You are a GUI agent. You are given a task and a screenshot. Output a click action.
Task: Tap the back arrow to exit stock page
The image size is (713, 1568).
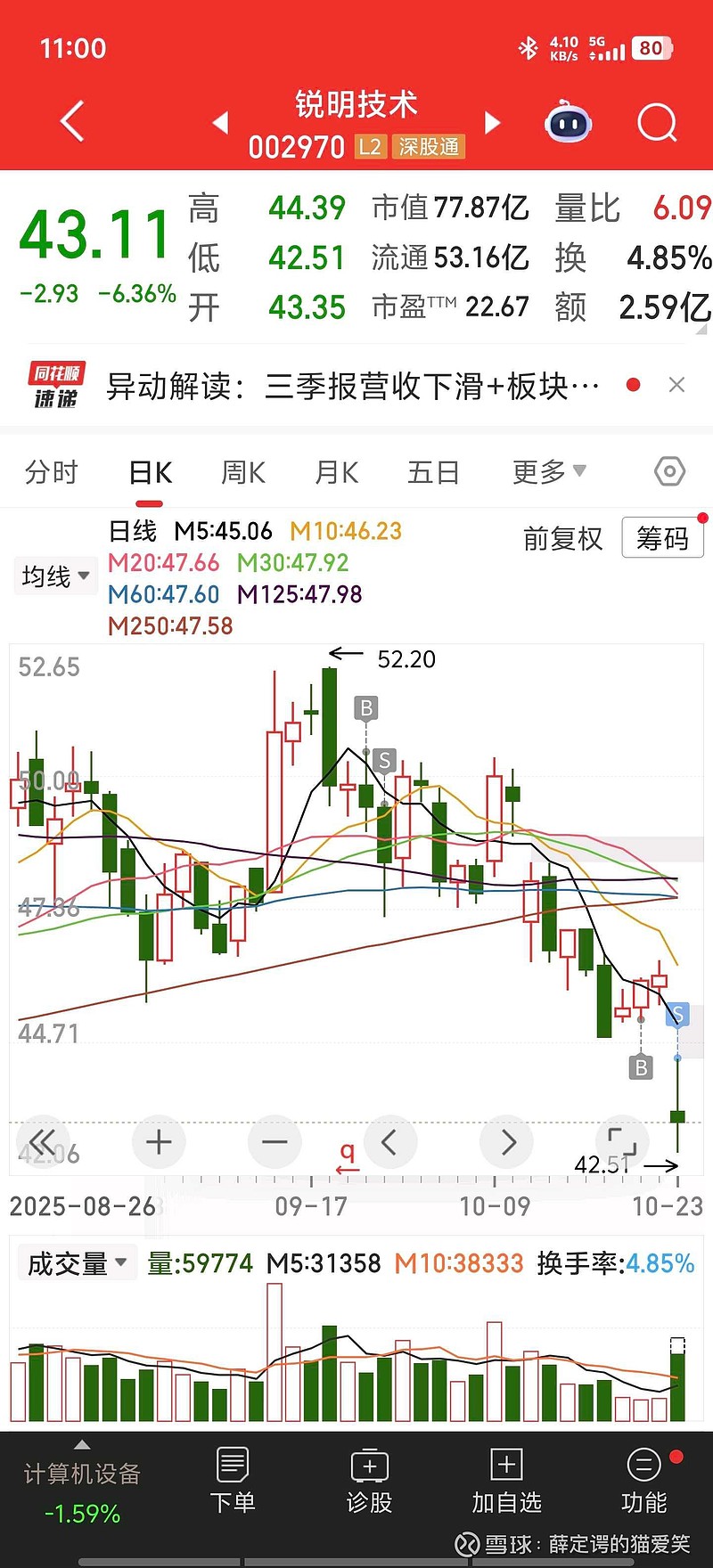(x=71, y=122)
